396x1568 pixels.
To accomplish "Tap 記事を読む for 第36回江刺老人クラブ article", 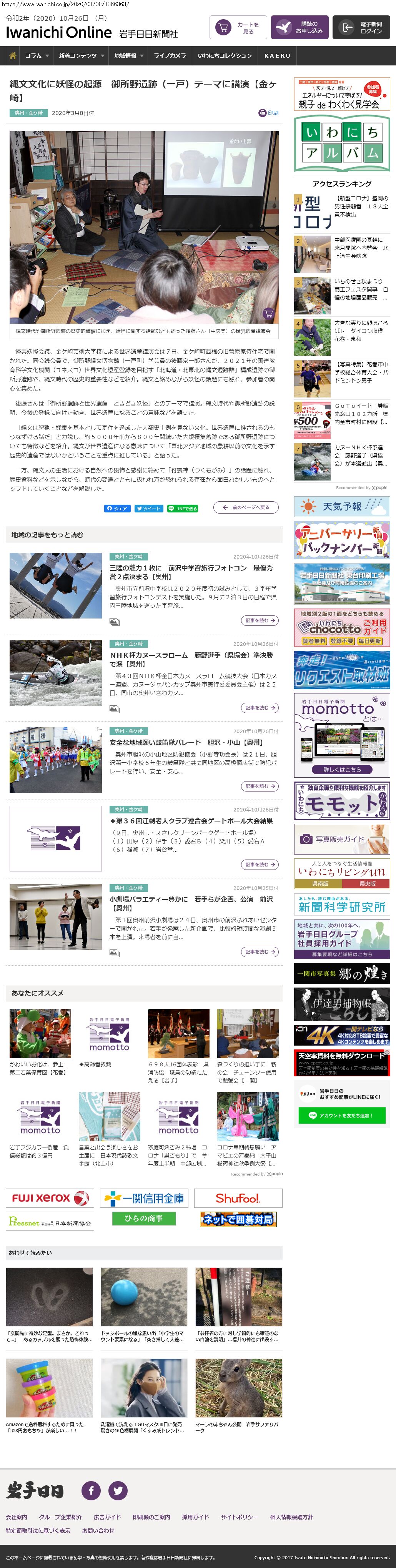I will [x=260, y=865].
